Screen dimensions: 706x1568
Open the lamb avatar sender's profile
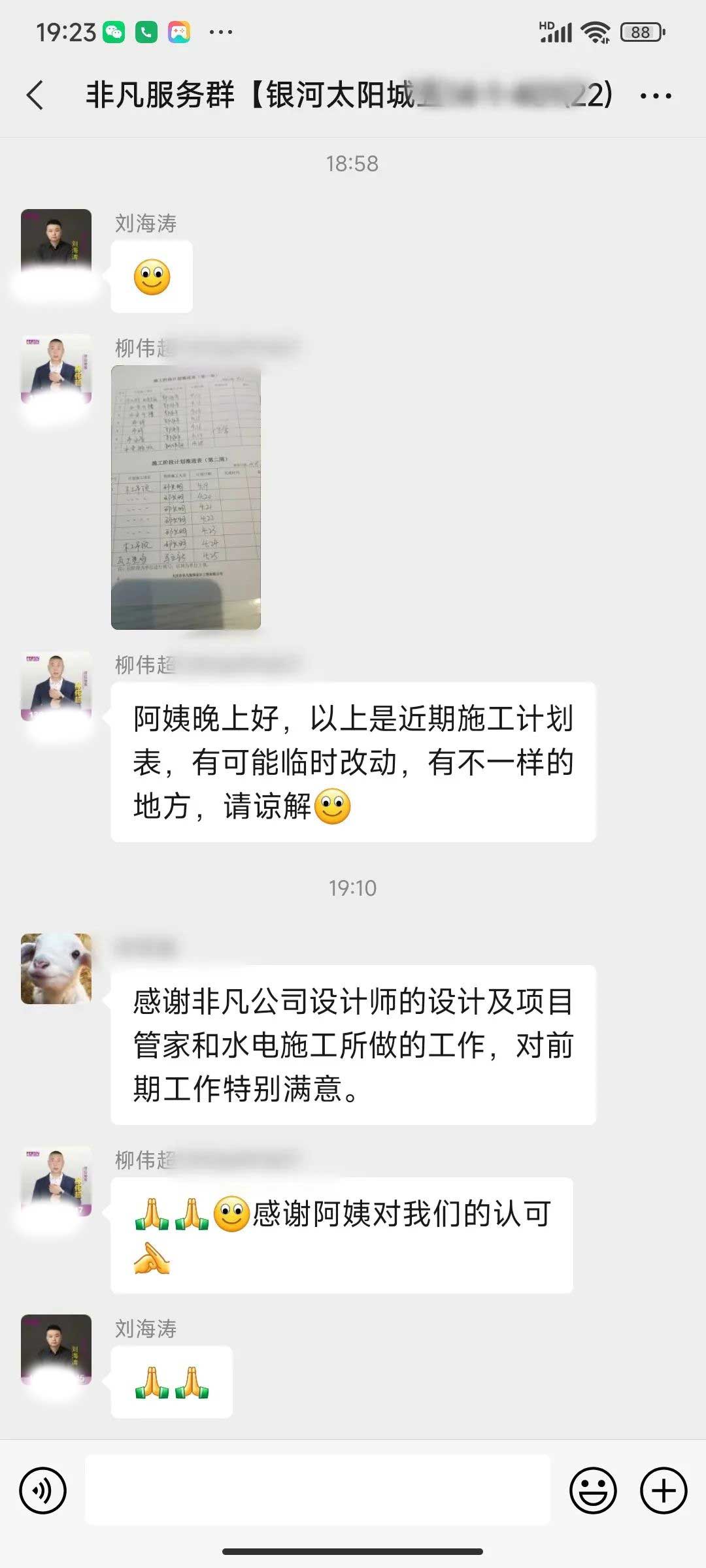coord(56,968)
